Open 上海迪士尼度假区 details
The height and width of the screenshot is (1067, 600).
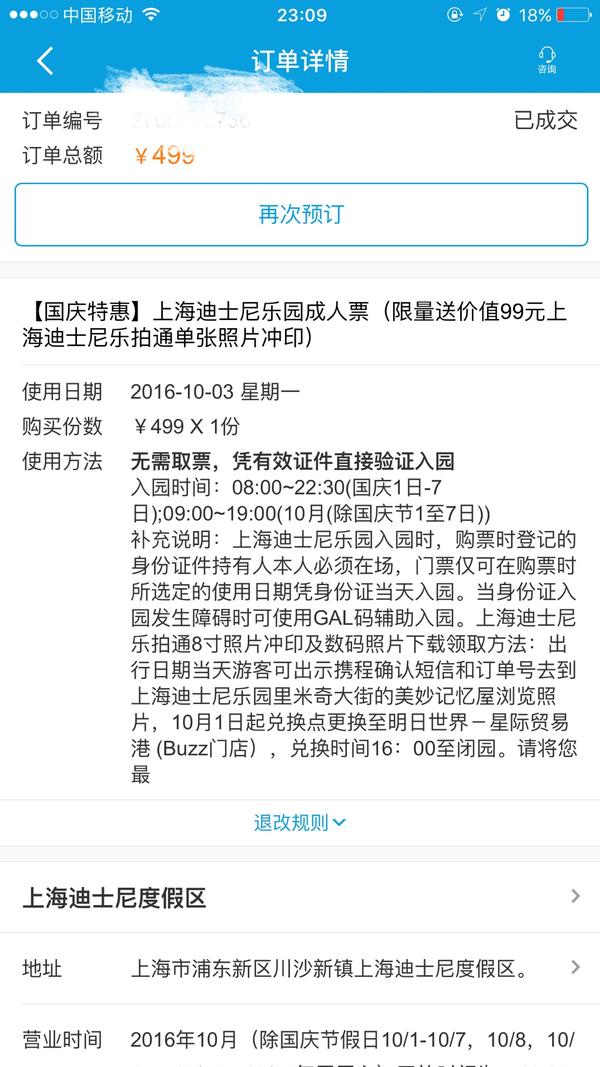300,897
